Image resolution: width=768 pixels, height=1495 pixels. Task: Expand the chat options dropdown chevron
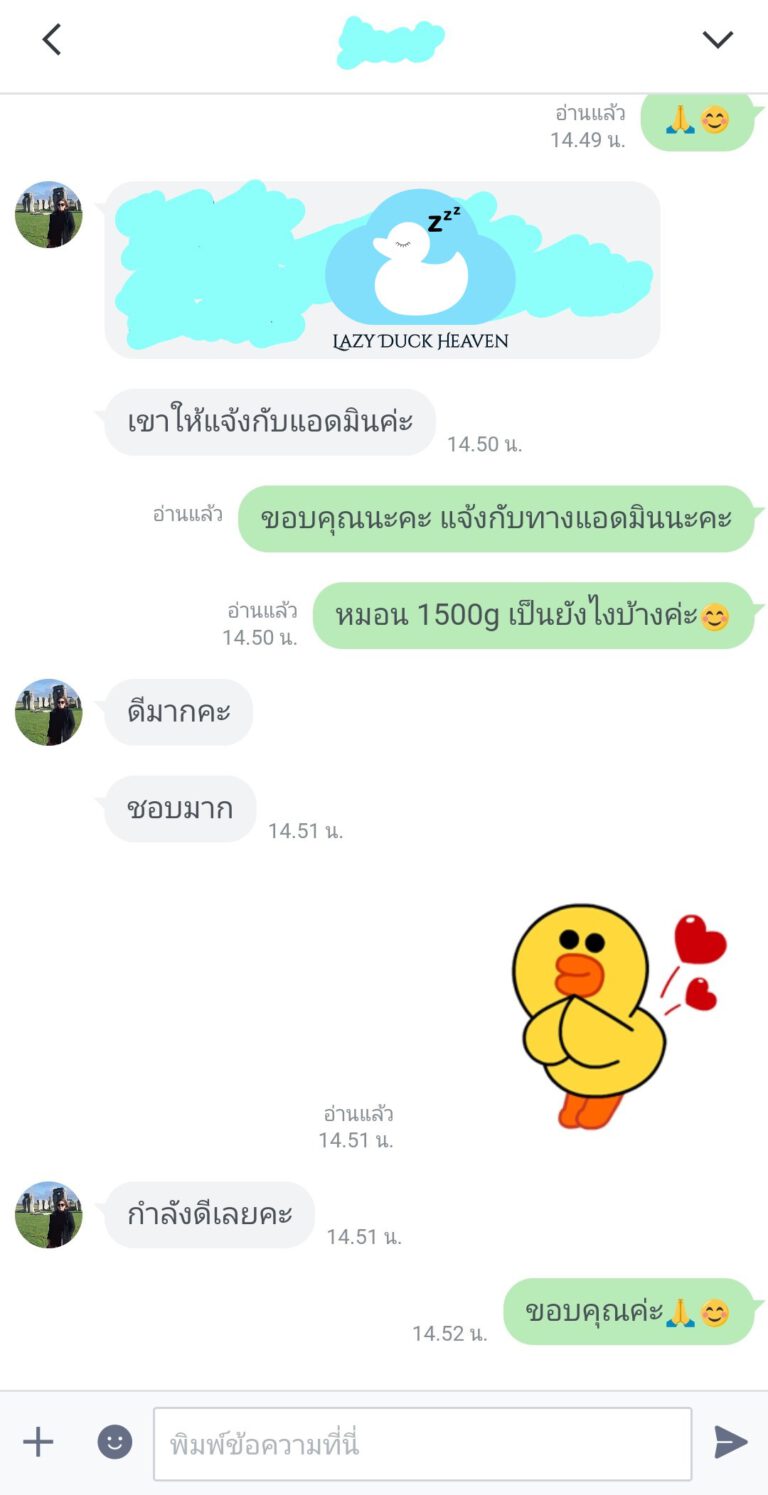click(717, 40)
